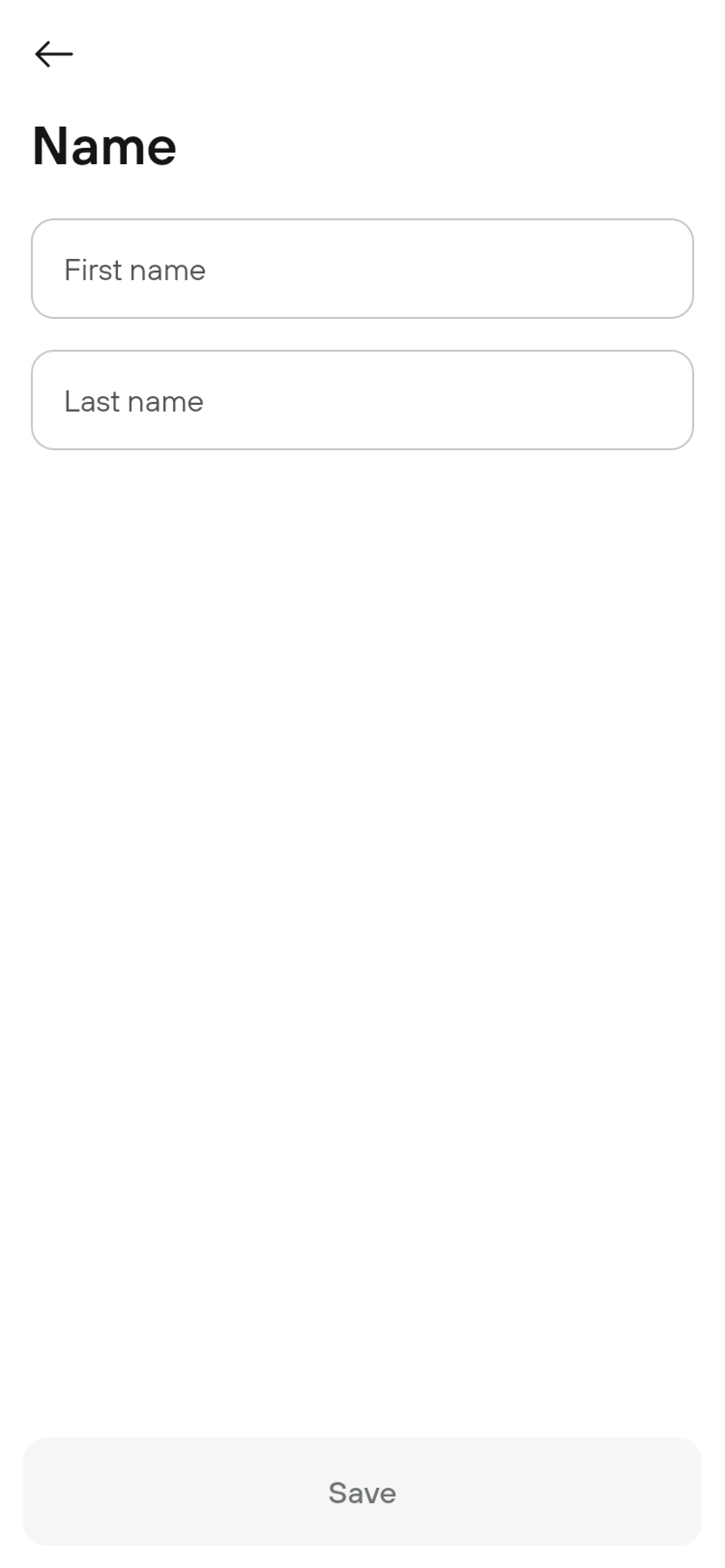Place cursor in the Last name field
The width and height of the screenshot is (725, 1568).
pos(362,401)
